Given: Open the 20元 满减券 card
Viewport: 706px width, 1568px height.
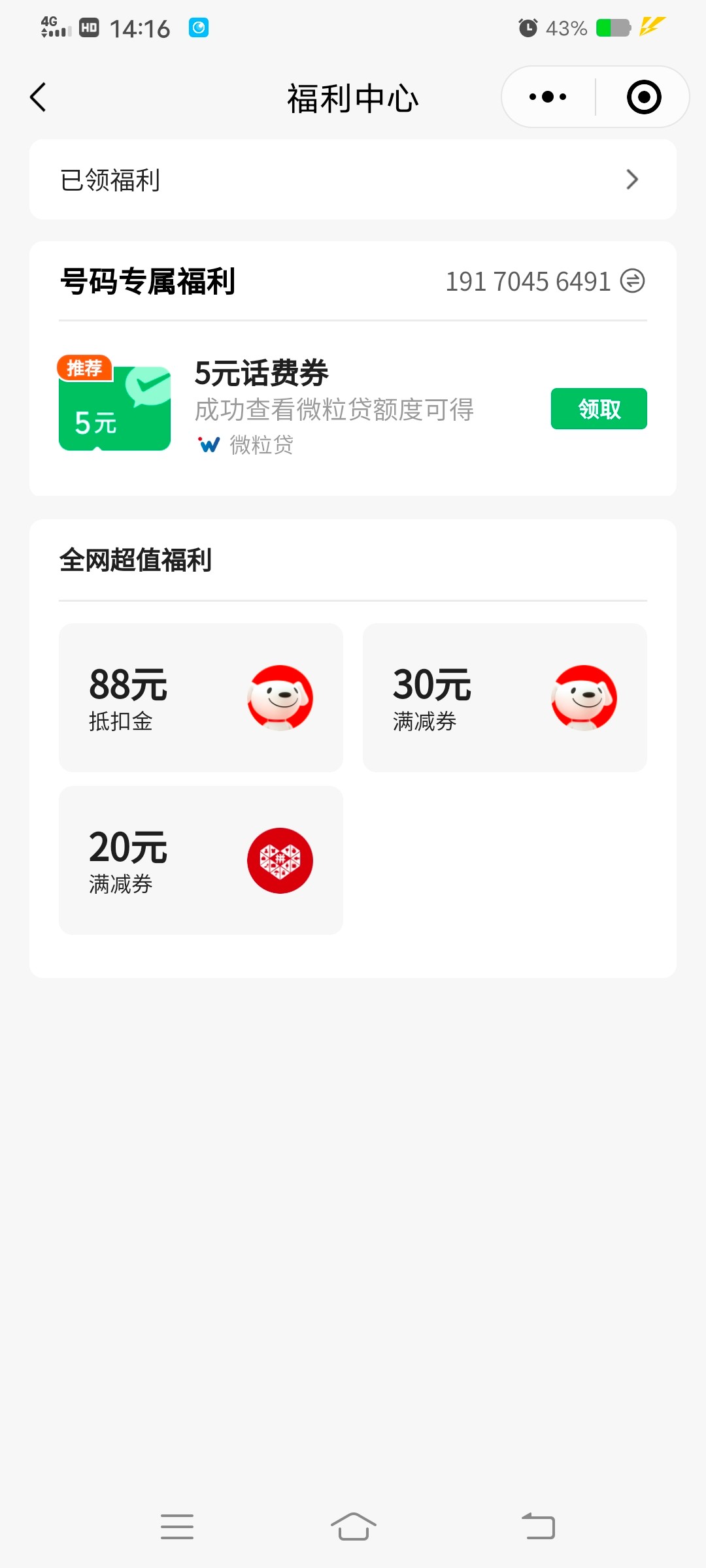Looking at the screenshot, I should pyautogui.click(x=201, y=860).
